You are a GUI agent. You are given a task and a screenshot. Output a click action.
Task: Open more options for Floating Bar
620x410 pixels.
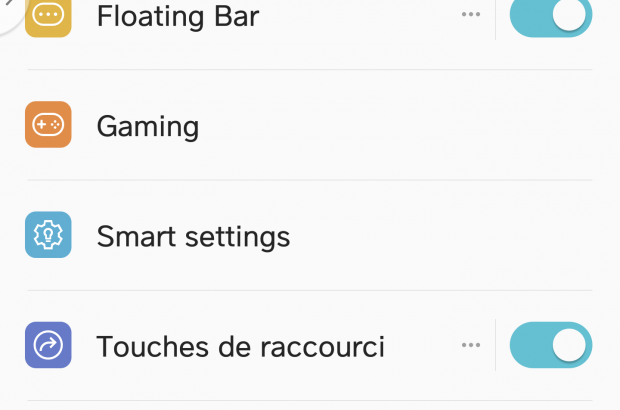[471, 15]
